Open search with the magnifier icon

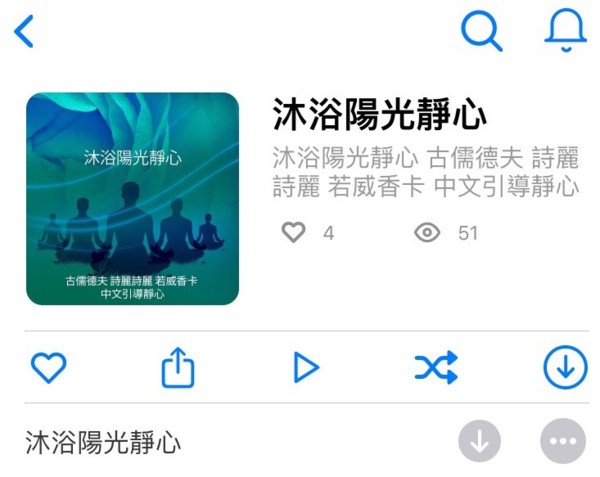481,31
